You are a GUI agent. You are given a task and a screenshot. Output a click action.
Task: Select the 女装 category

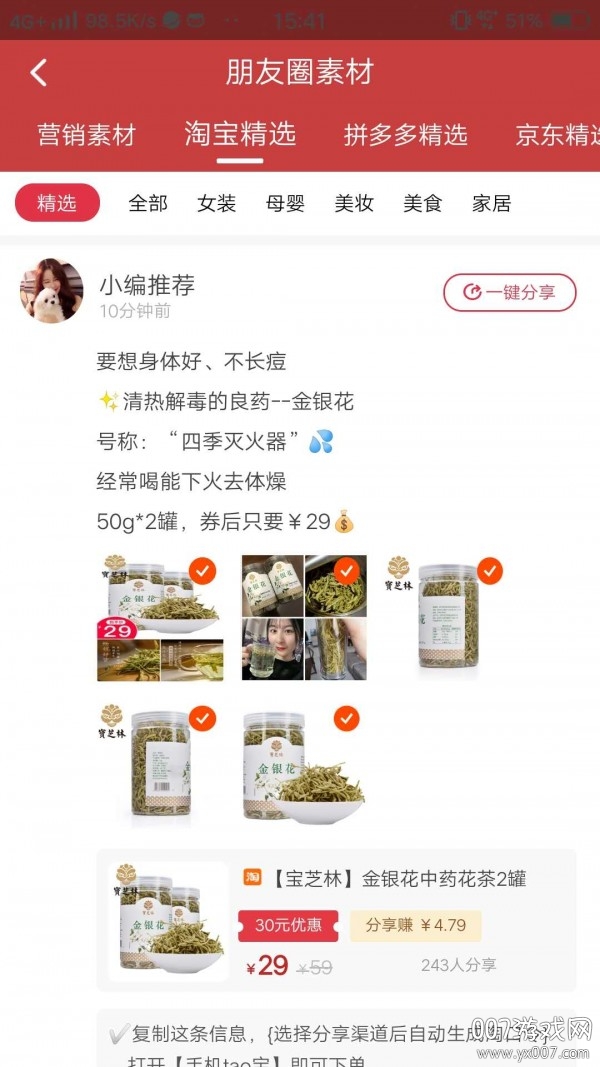pyautogui.click(x=216, y=203)
